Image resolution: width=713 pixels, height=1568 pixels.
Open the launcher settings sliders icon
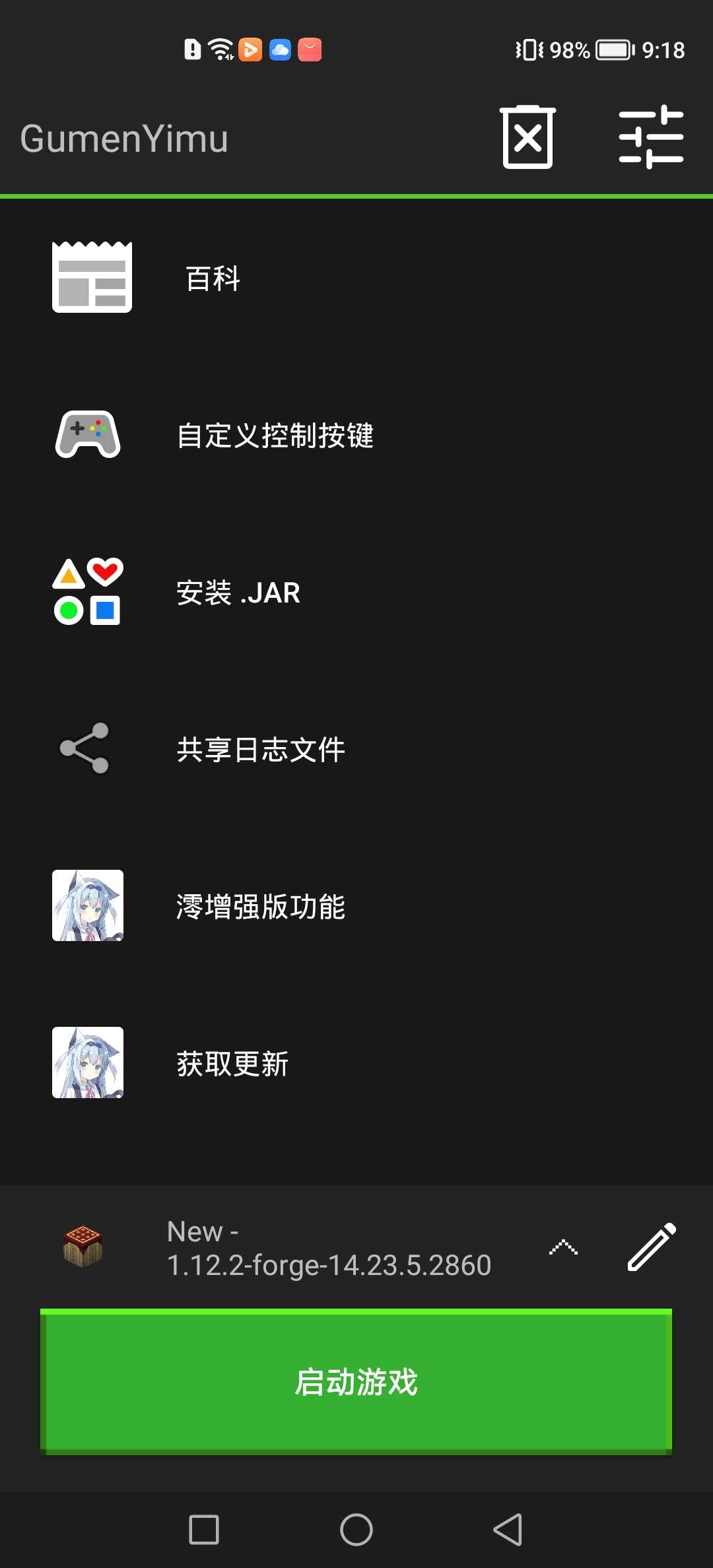[651, 137]
